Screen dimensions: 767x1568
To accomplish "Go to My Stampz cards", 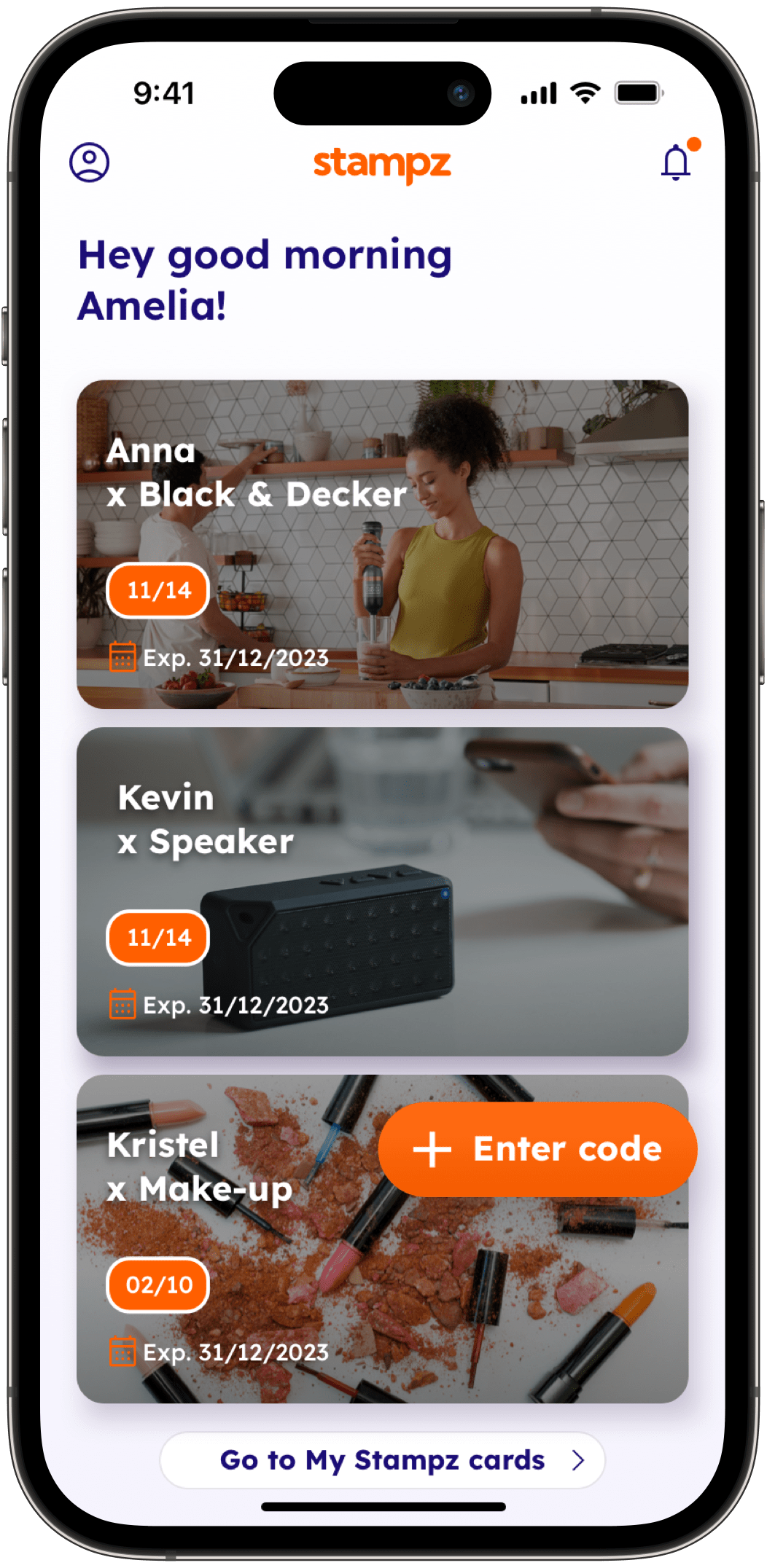I will [382, 1460].
